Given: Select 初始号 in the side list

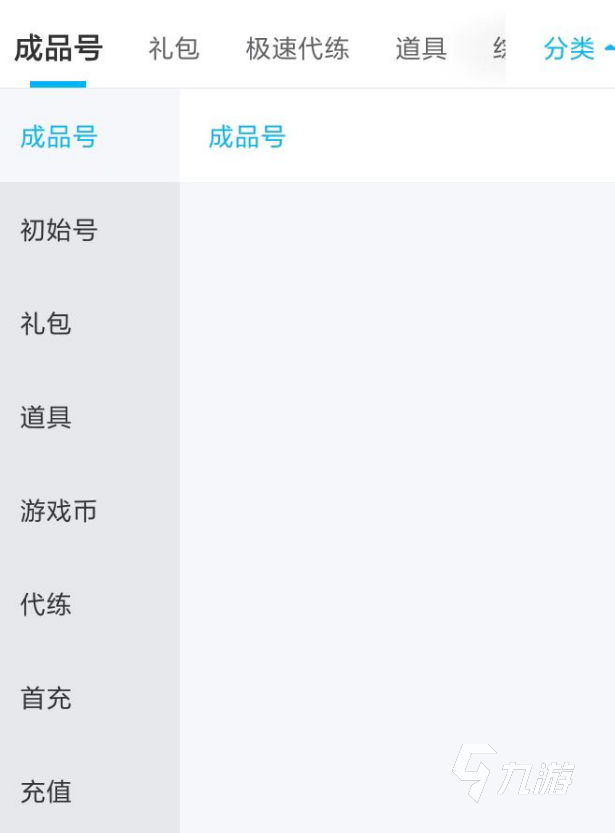Looking at the screenshot, I should click(59, 231).
